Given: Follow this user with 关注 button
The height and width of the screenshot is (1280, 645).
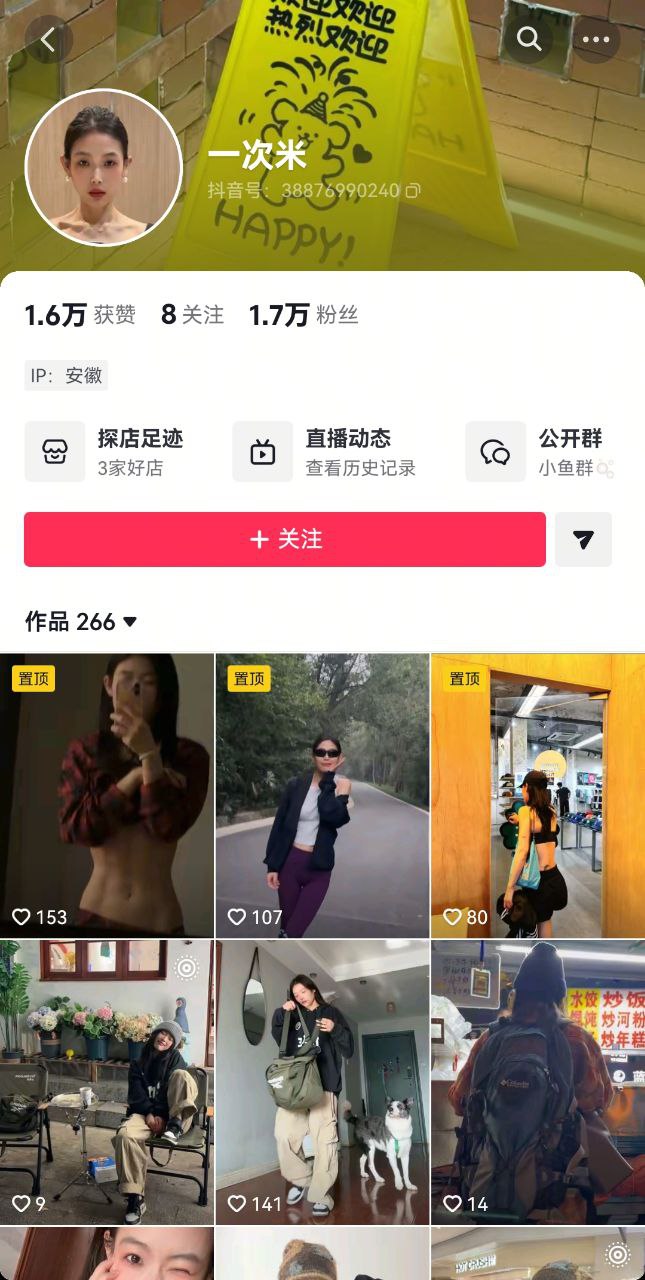Looking at the screenshot, I should (285, 539).
